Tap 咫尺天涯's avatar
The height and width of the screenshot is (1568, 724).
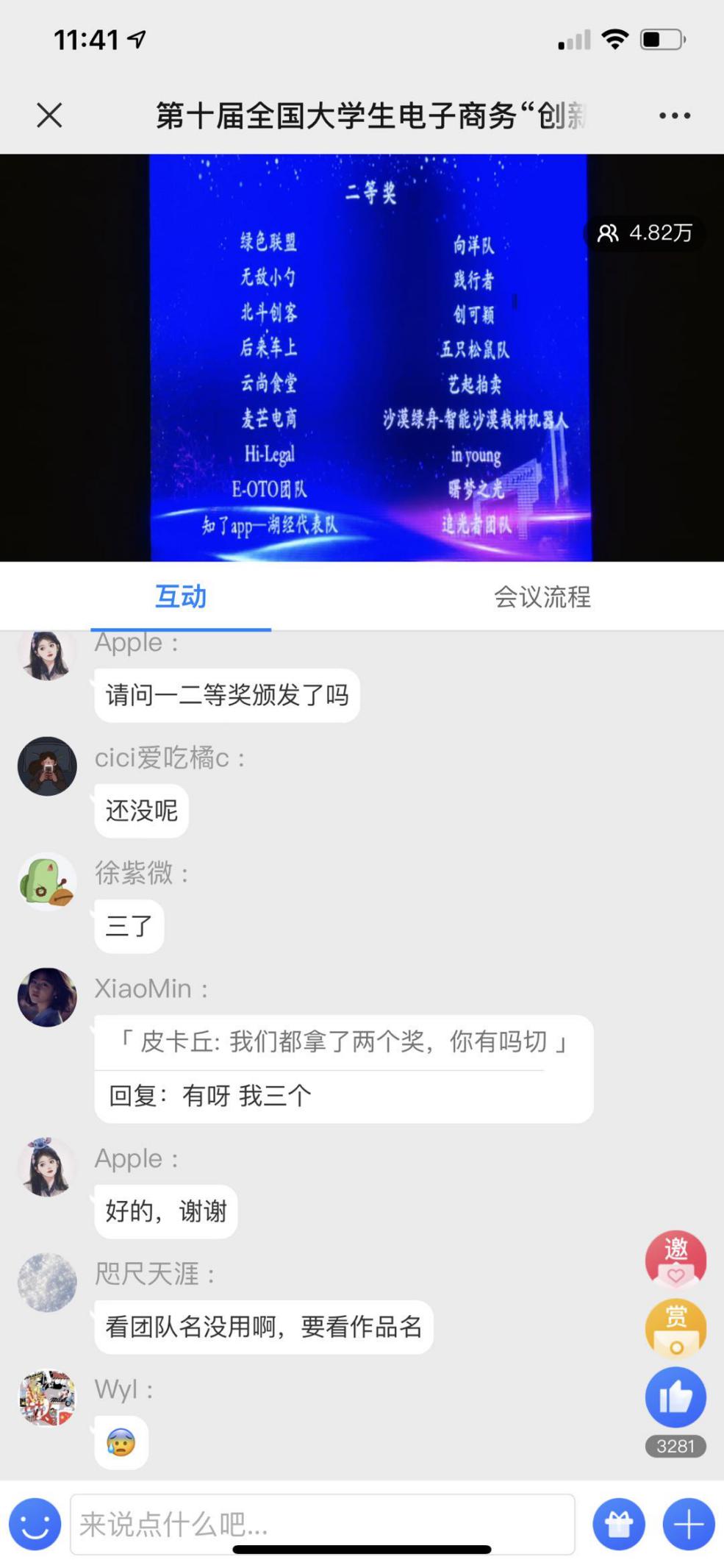click(47, 1283)
